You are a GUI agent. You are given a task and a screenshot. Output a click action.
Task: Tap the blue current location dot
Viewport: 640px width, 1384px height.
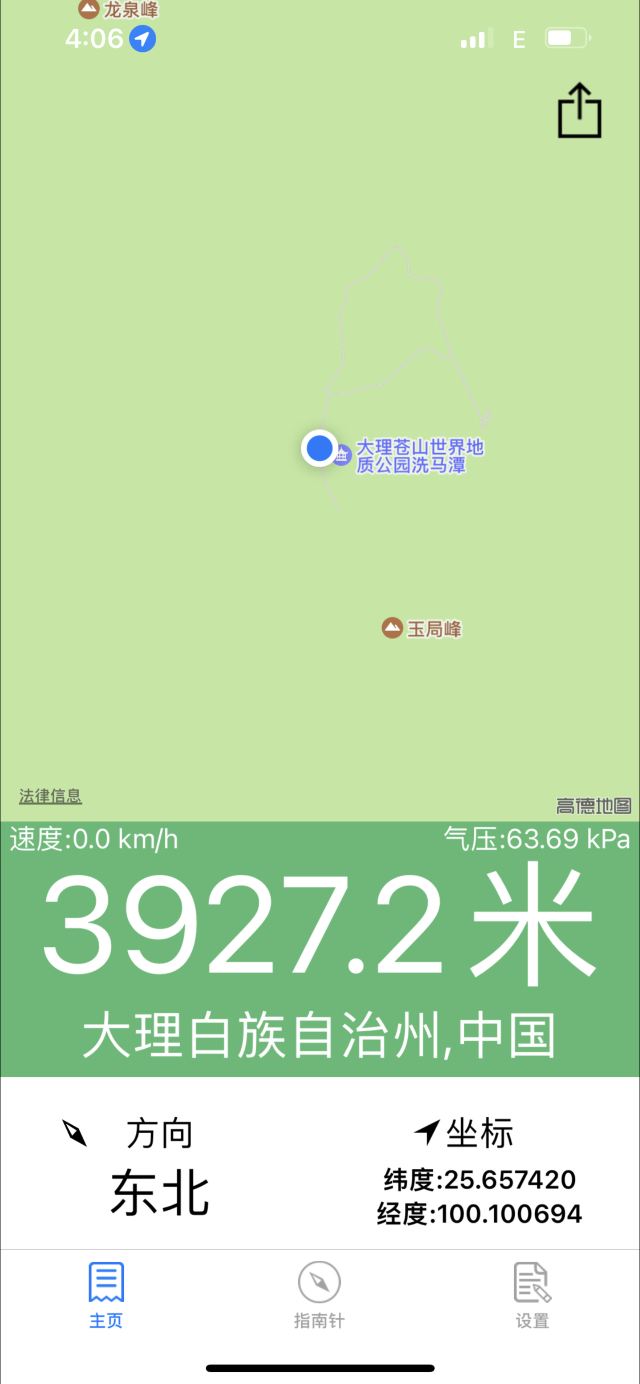(x=319, y=448)
